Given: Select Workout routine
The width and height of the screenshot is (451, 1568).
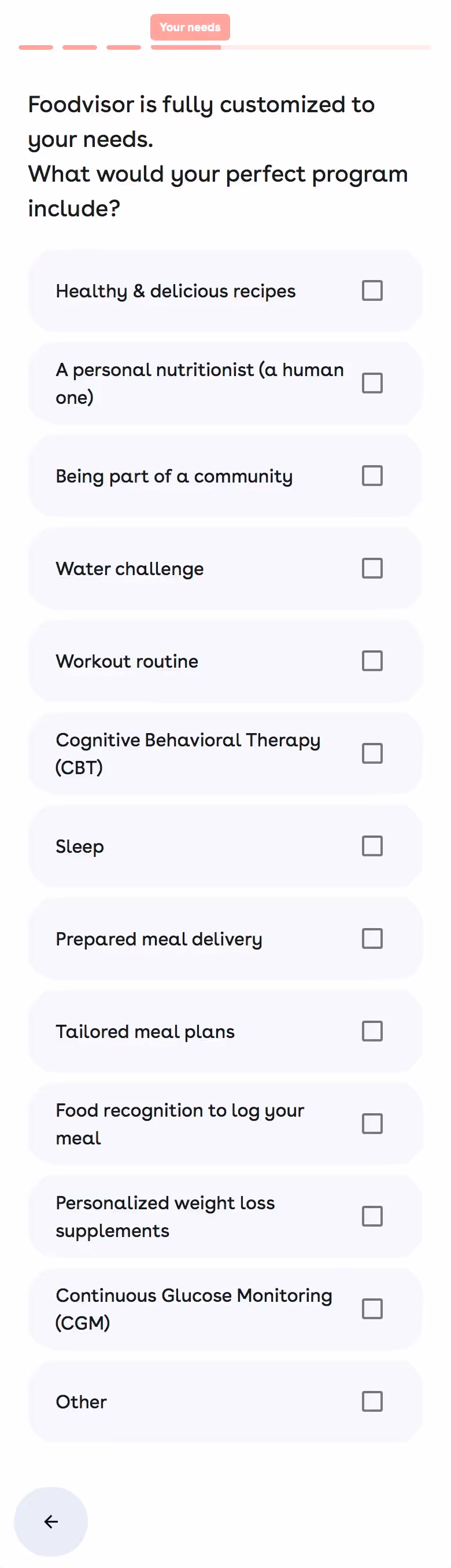Looking at the screenshot, I should (372, 661).
